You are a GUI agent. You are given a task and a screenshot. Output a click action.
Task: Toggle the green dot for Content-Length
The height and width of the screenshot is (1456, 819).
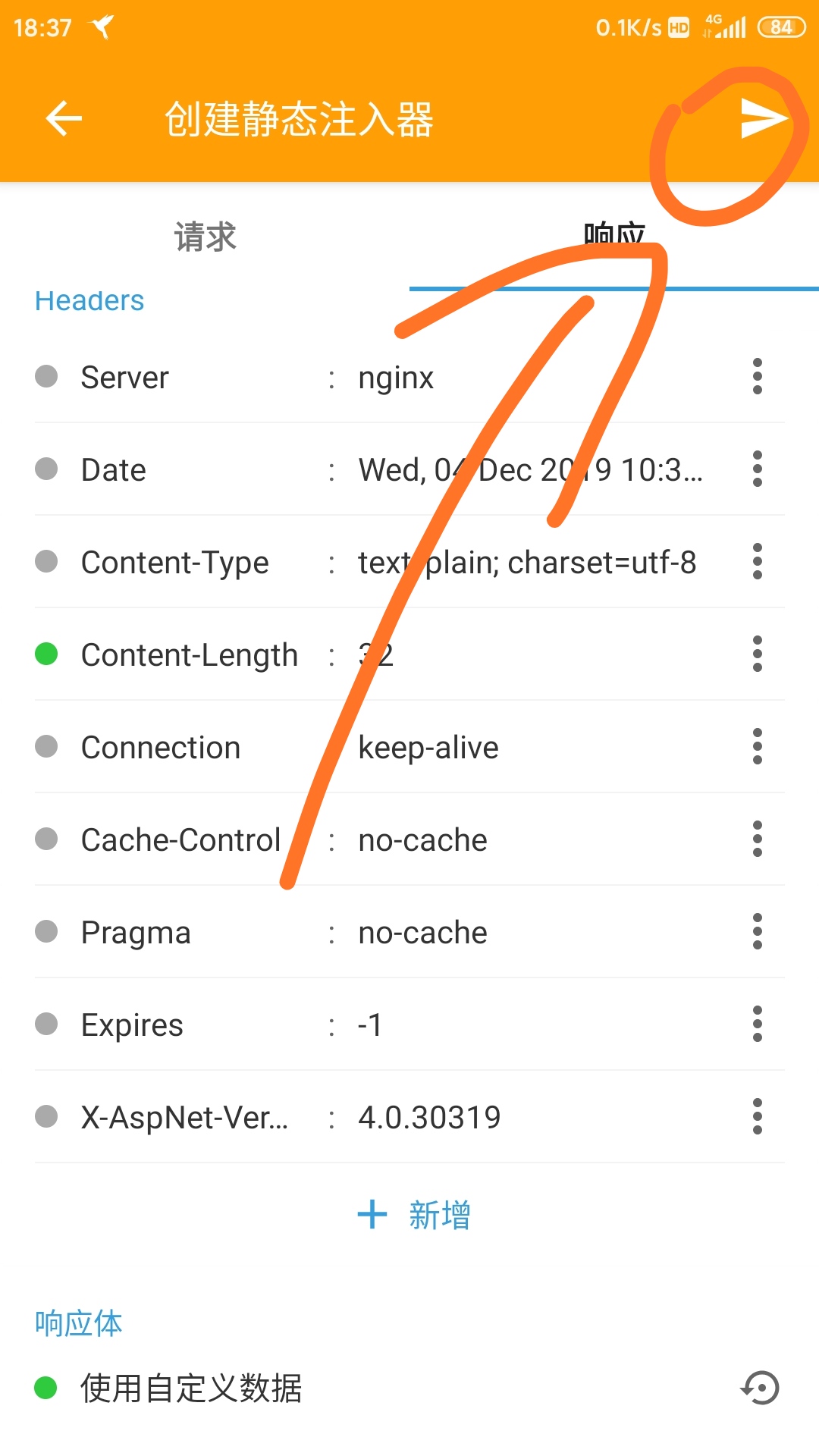[46, 654]
